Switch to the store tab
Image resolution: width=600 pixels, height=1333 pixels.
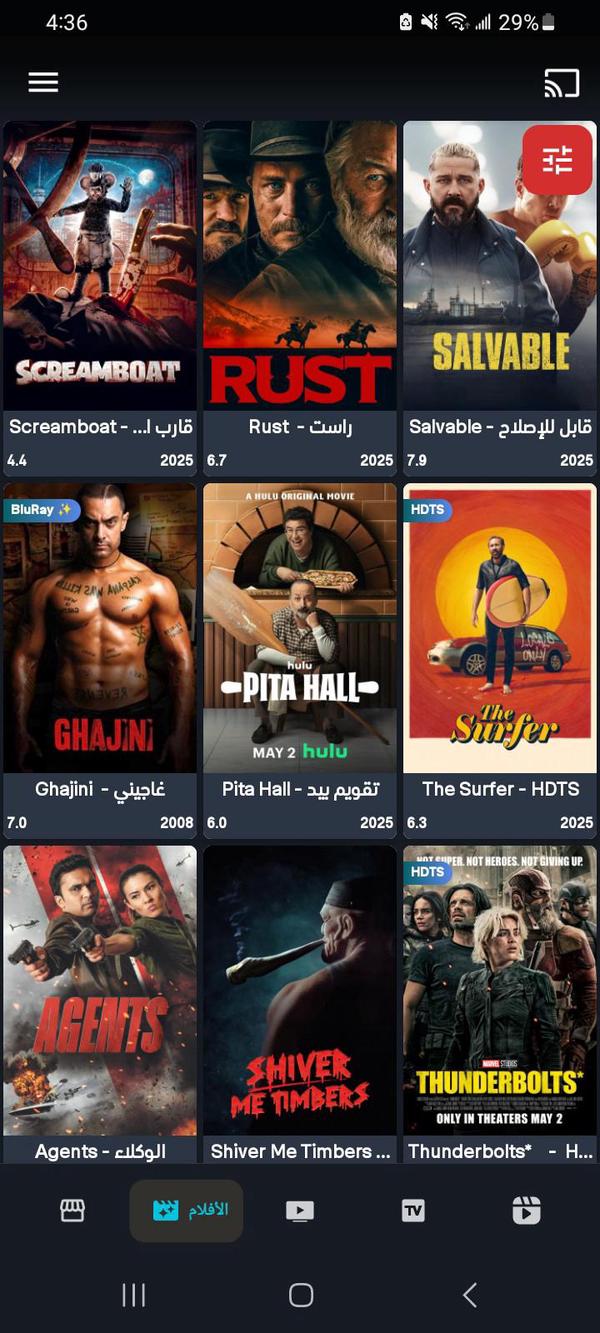point(73,1211)
